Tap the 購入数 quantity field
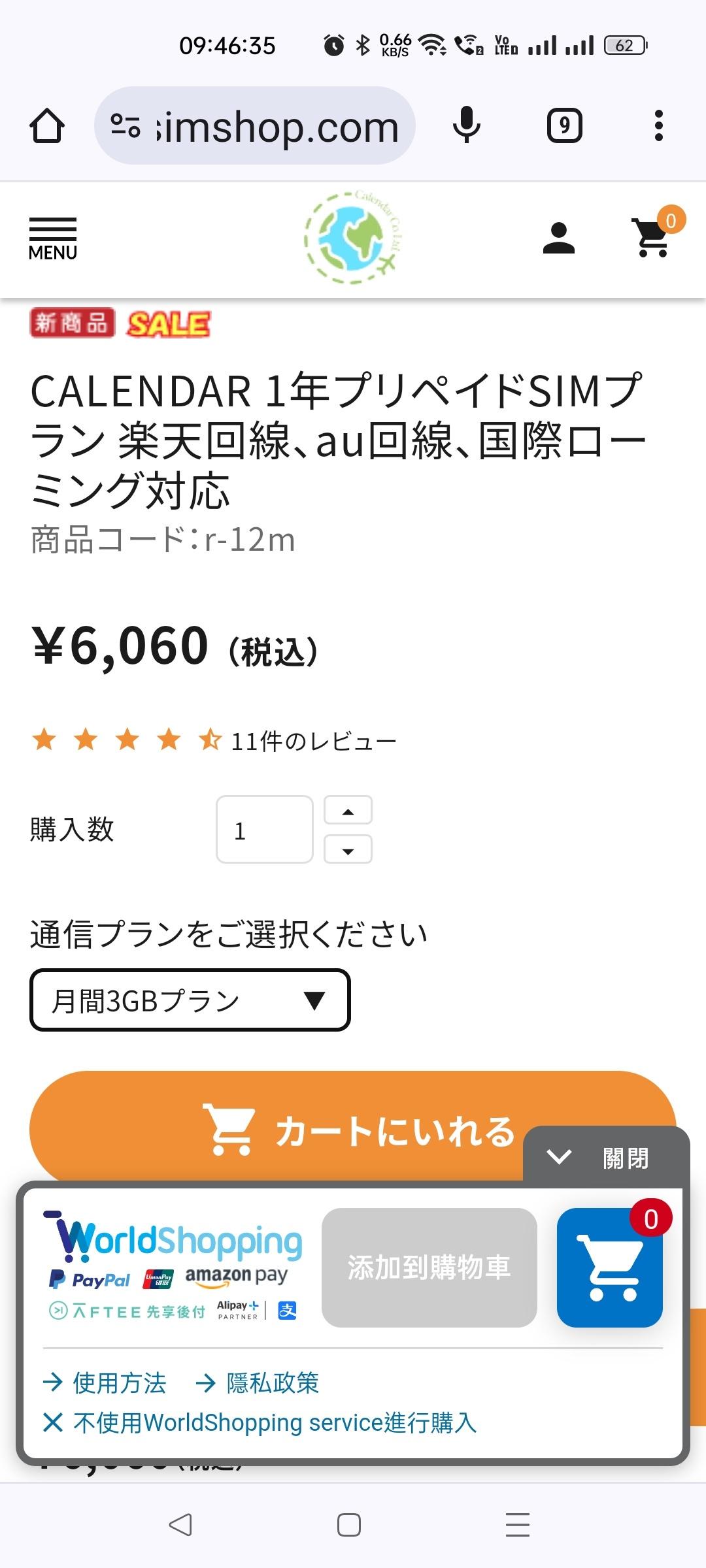 [x=265, y=830]
